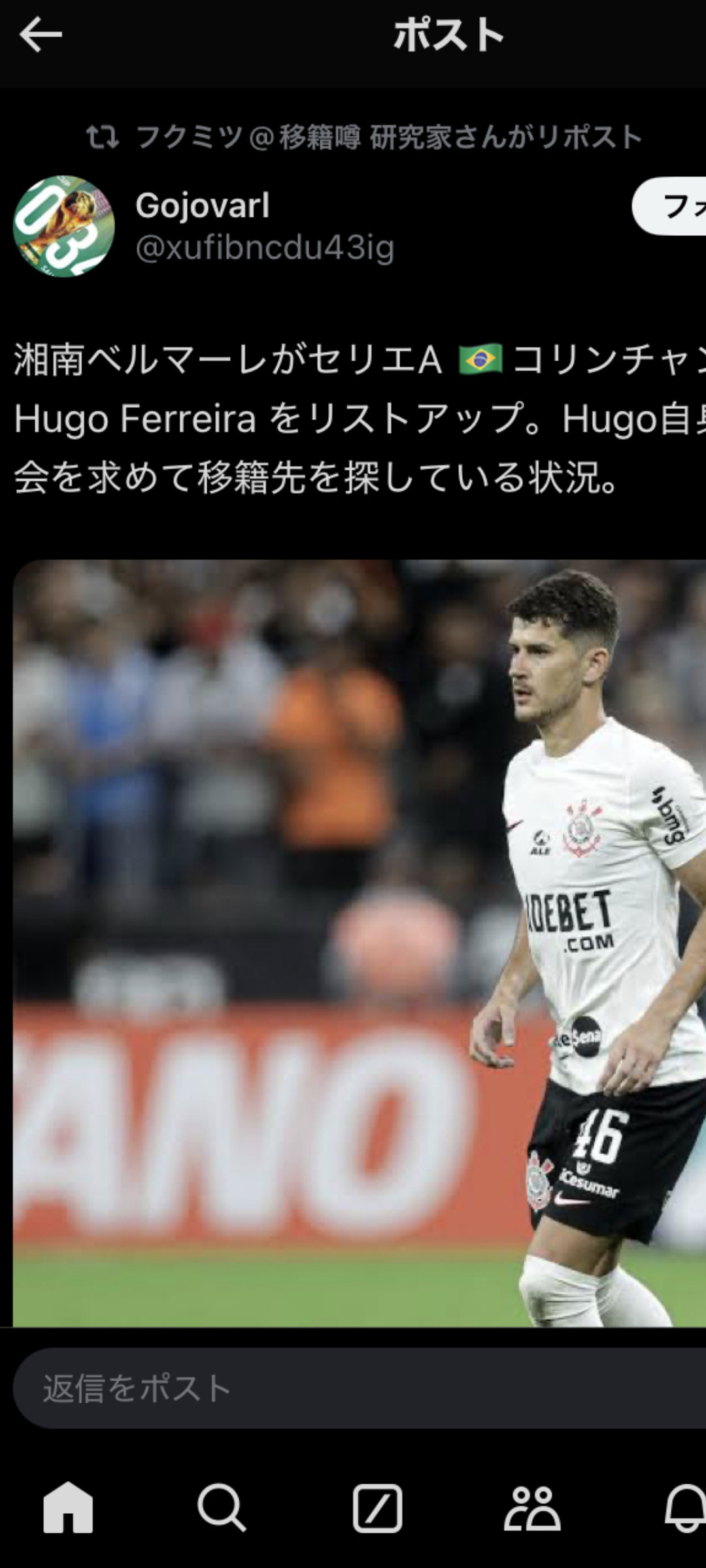Open the Search tab
Image resolution: width=706 pixels, height=1568 pixels.
[x=222, y=1507]
